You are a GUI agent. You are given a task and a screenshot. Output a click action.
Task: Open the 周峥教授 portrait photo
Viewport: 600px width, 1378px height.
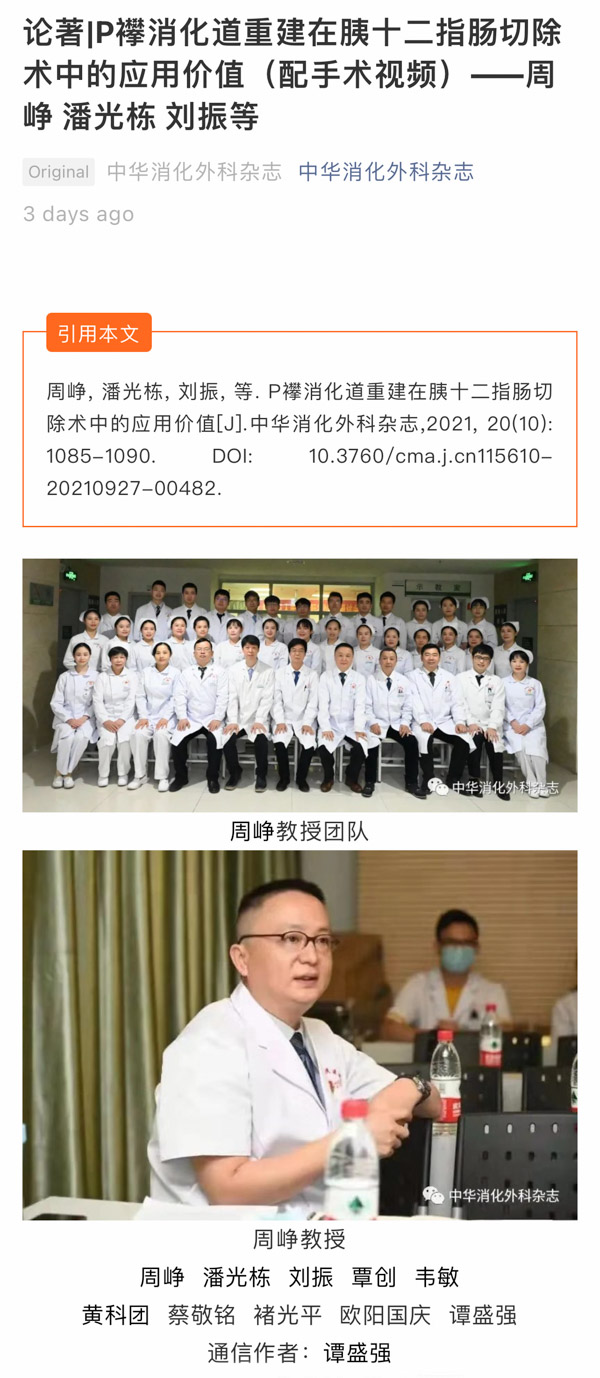coord(300,1035)
